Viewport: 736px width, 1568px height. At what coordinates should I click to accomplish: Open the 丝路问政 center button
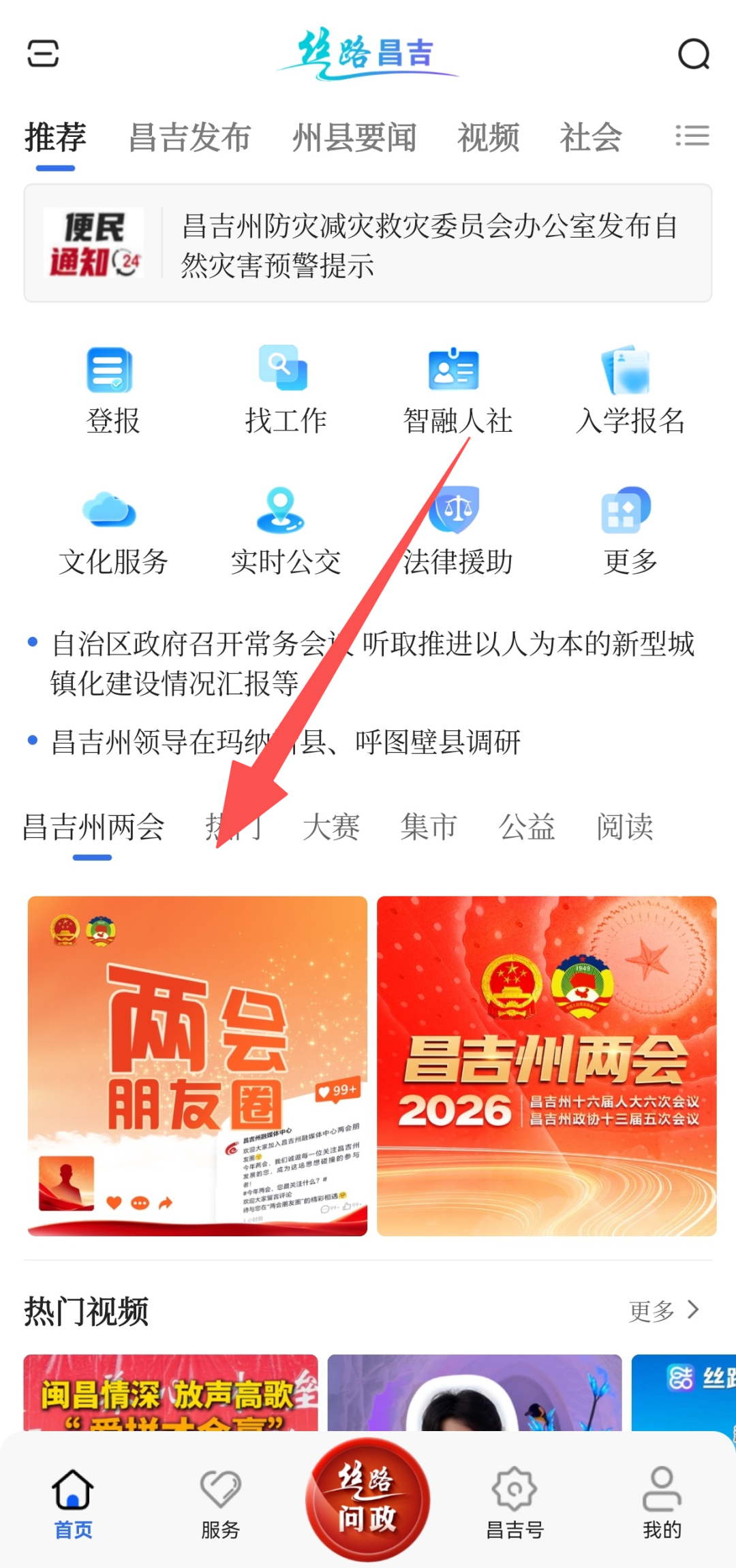tap(367, 1499)
